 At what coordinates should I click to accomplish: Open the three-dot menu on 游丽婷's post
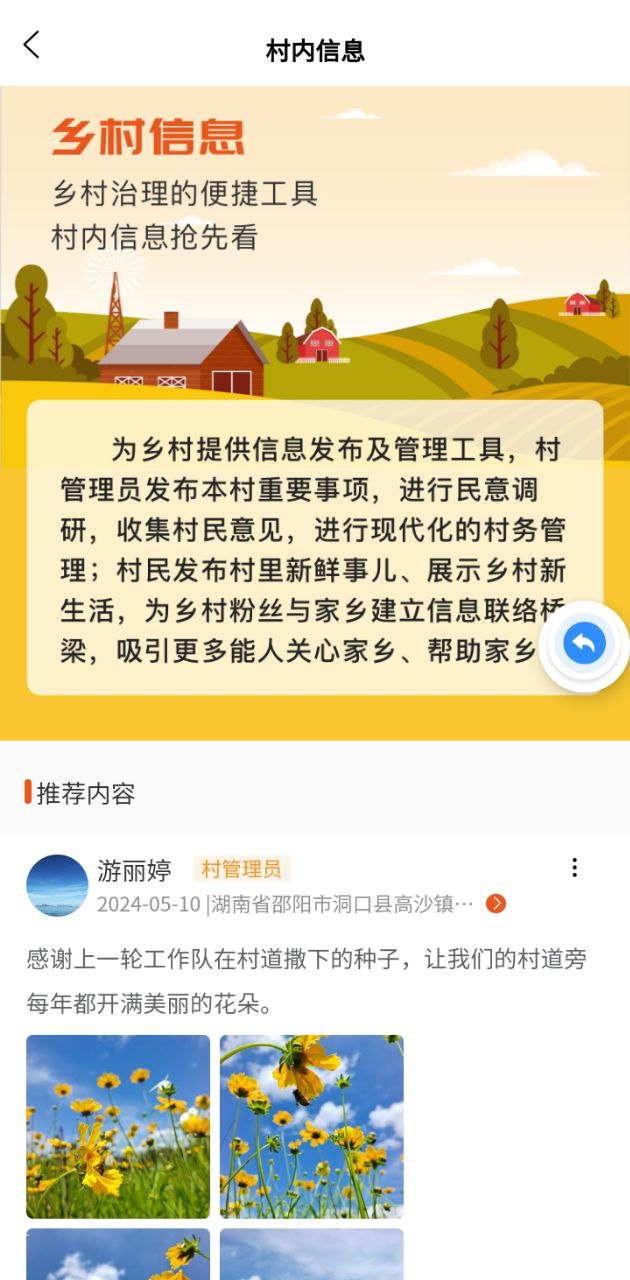coord(574,868)
